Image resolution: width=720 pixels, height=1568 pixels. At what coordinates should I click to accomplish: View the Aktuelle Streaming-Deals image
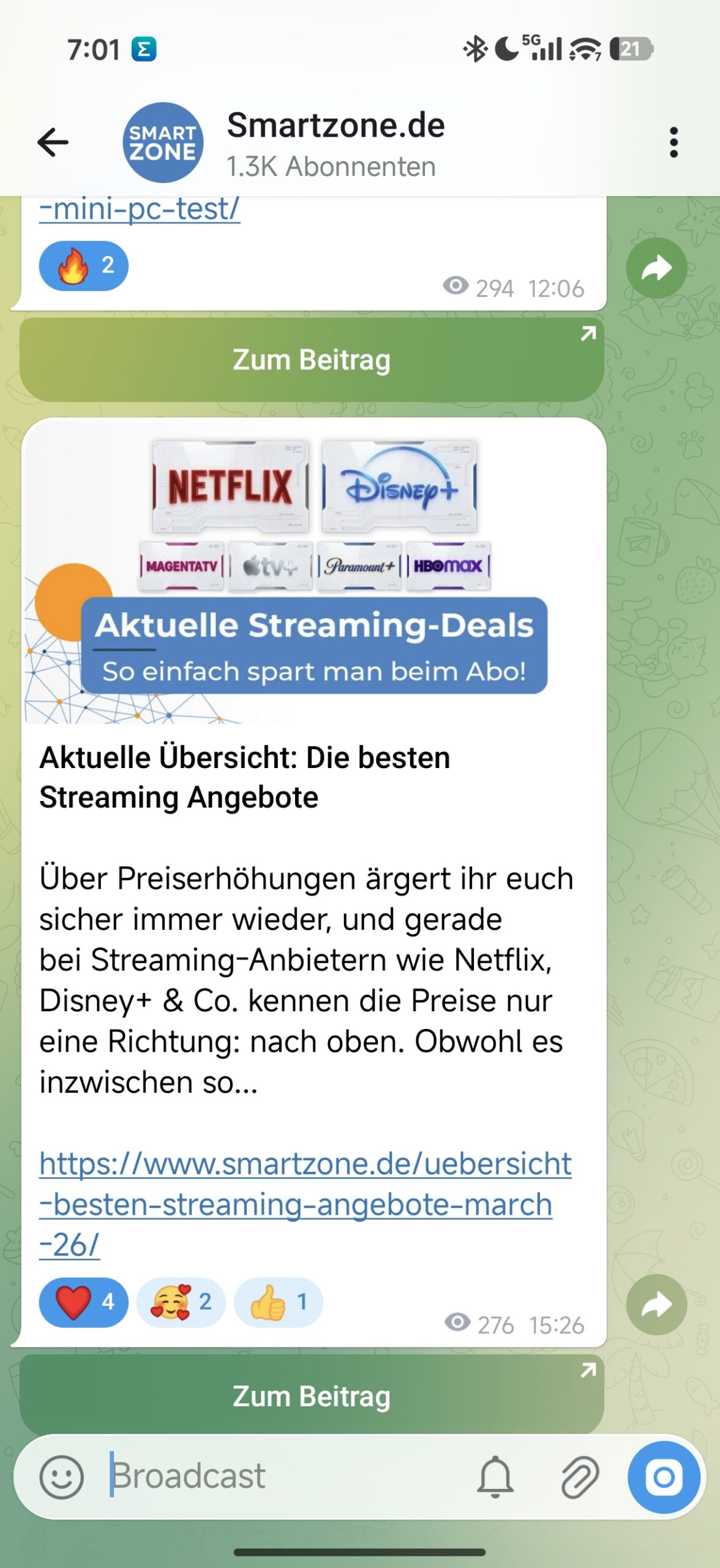[313, 571]
